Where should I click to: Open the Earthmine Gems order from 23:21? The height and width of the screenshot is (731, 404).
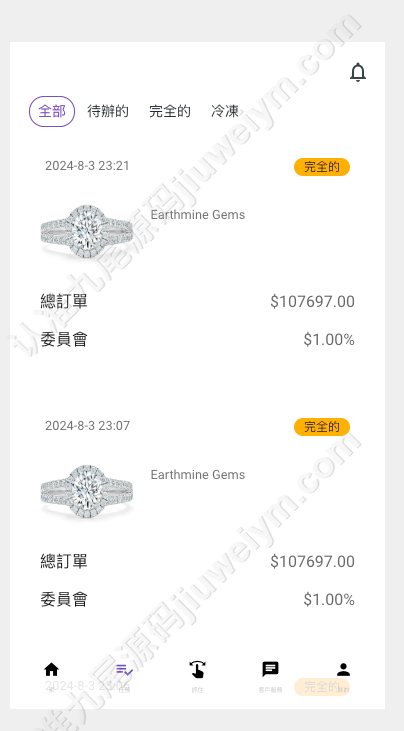coord(197,254)
